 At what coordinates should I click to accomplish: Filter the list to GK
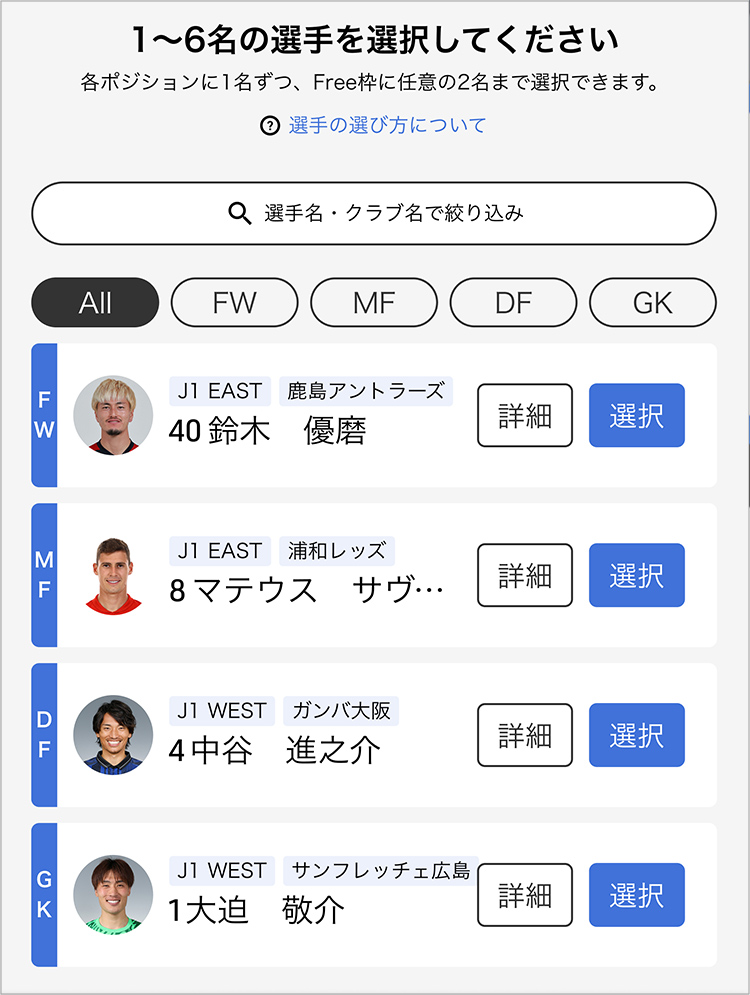653,303
